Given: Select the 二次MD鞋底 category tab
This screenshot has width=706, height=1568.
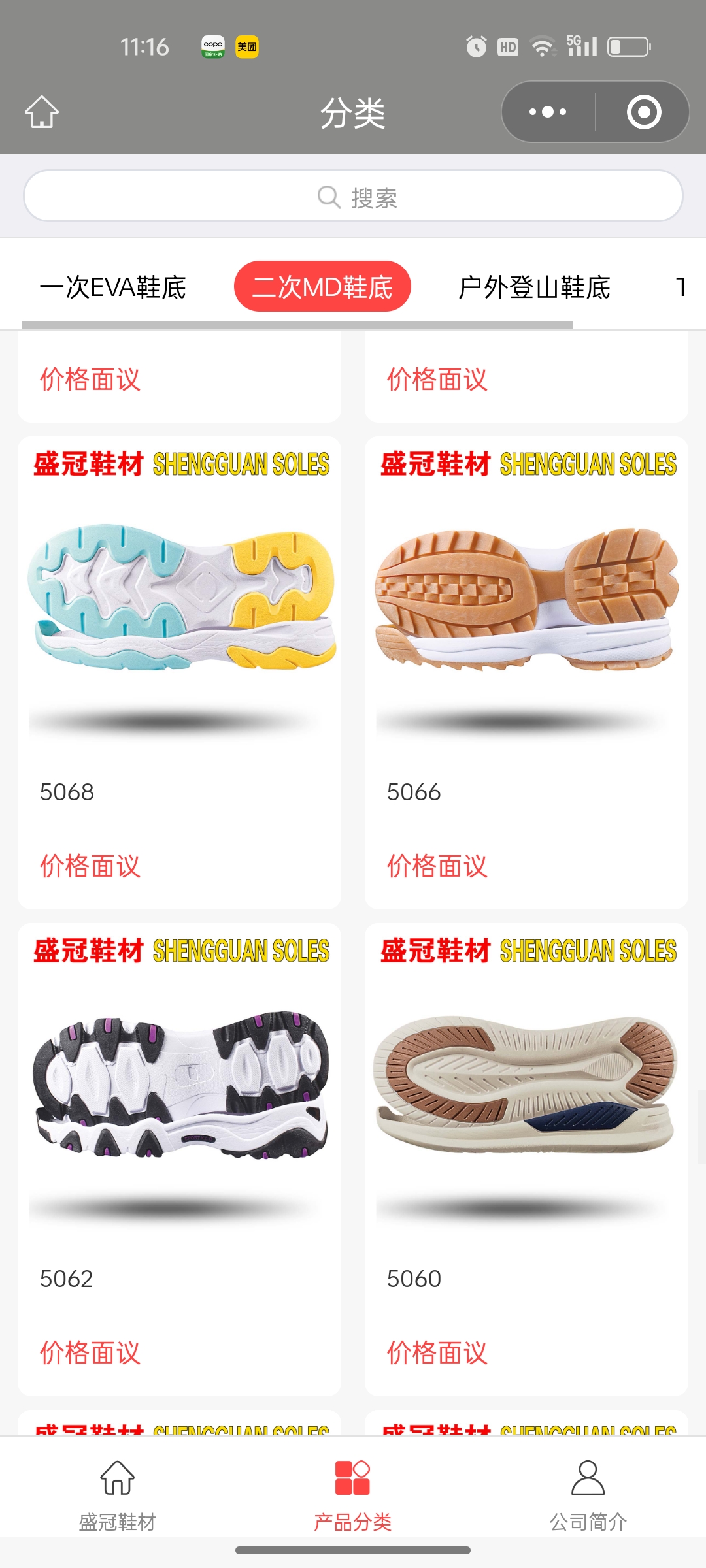Looking at the screenshot, I should [322, 287].
